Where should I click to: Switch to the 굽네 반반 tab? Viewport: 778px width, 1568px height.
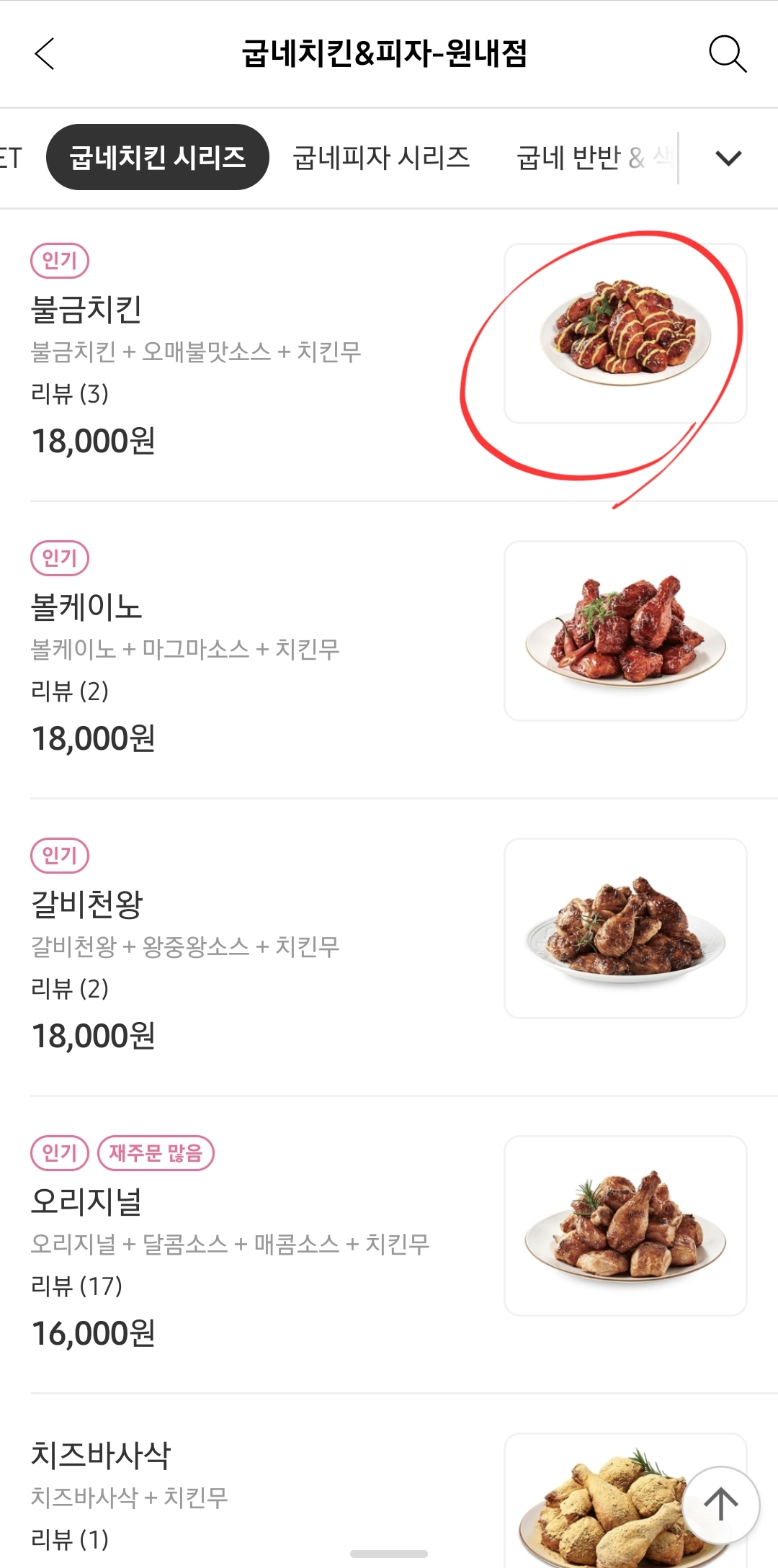tap(583, 158)
